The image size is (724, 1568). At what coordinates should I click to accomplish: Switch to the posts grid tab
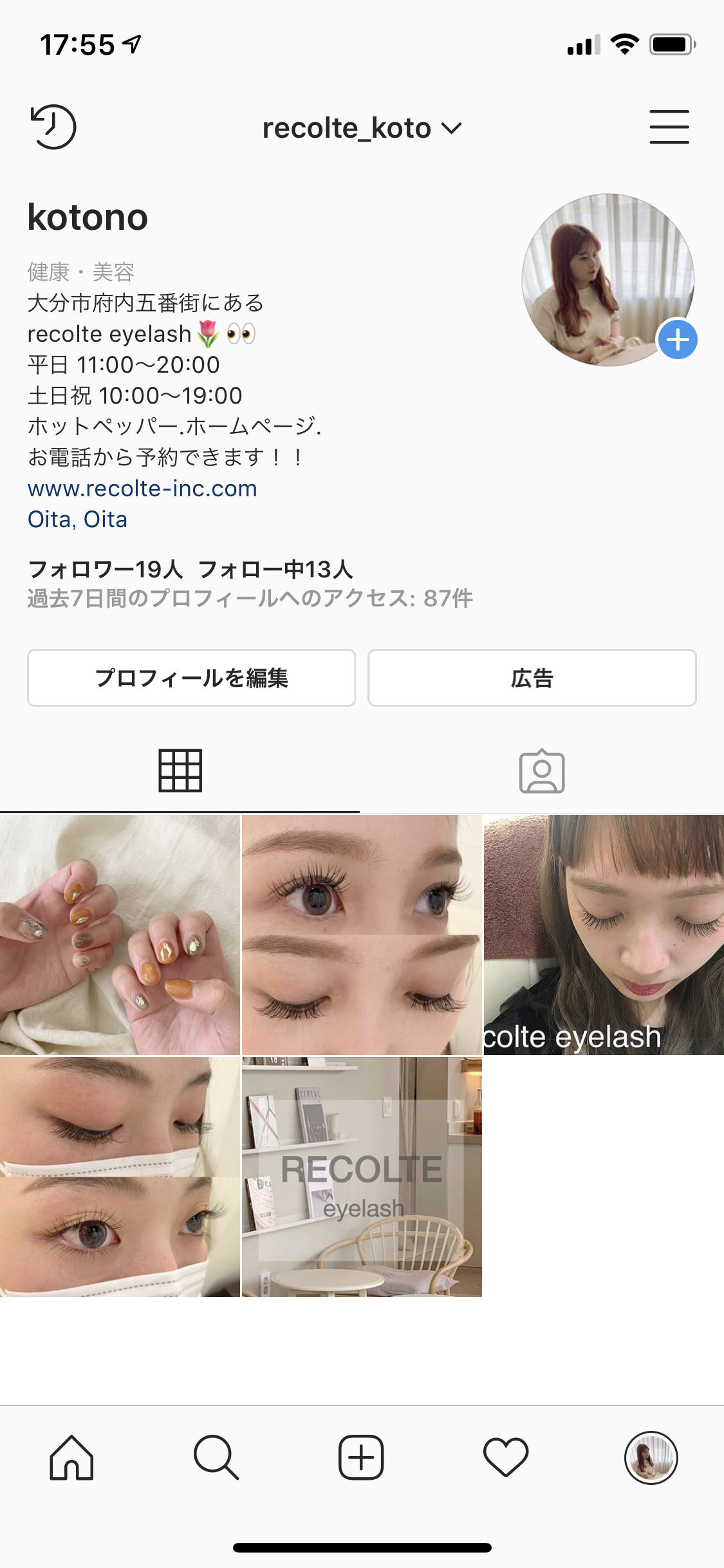tap(180, 770)
